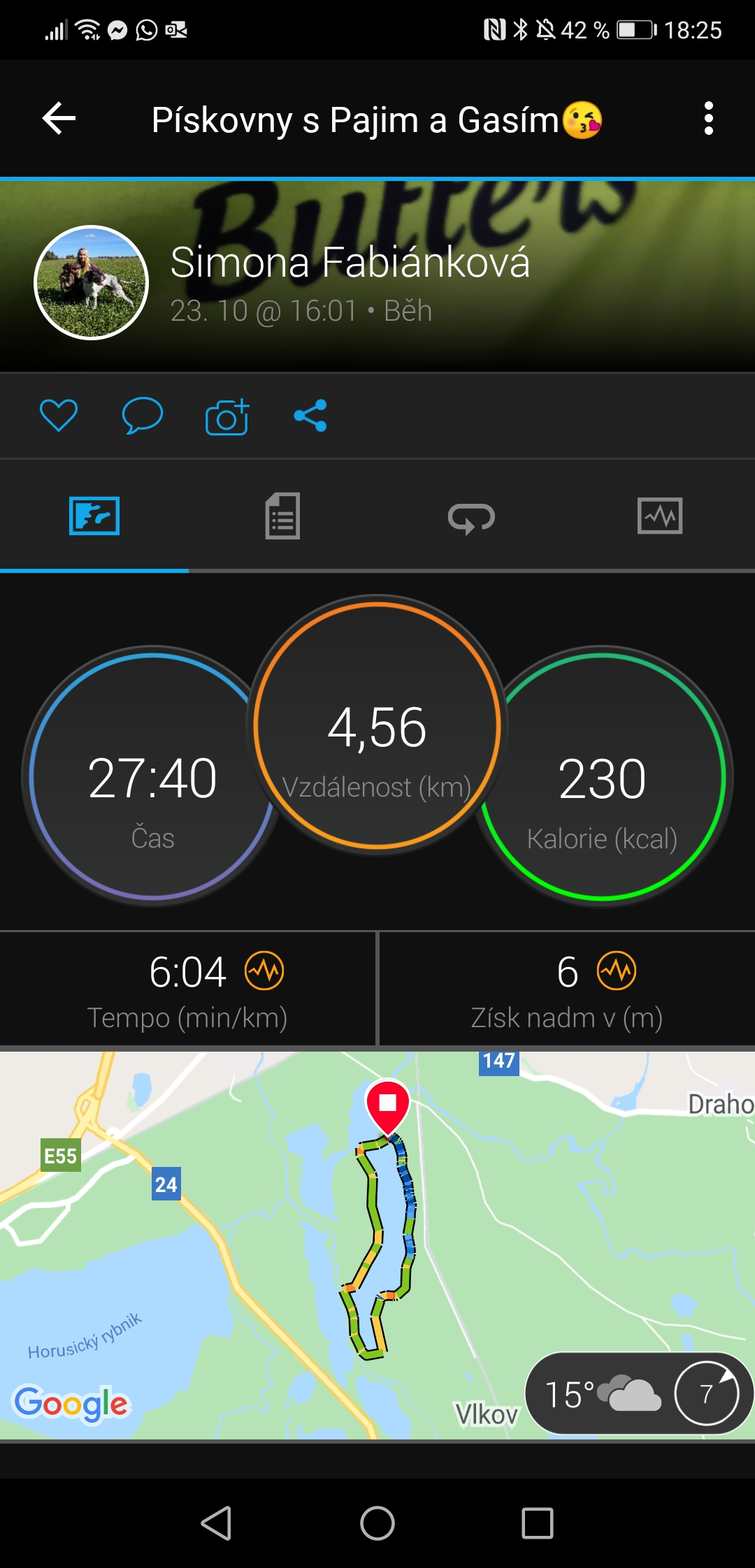The height and width of the screenshot is (1568, 755).
Task: Open the three-dot overflow menu
Action: coord(708,118)
